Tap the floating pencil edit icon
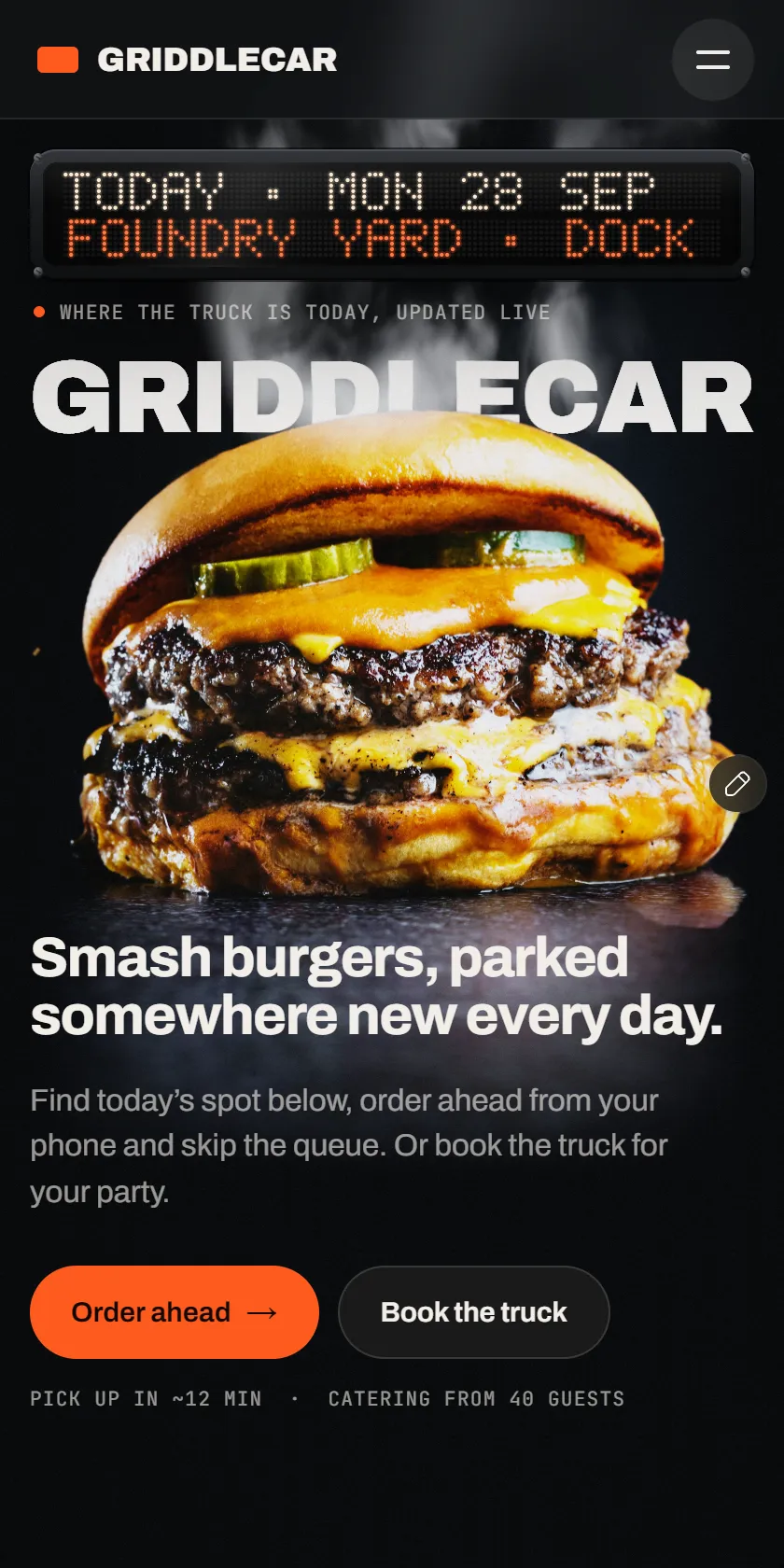The width and height of the screenshot is (784, 1568). (x=737, y=784)
